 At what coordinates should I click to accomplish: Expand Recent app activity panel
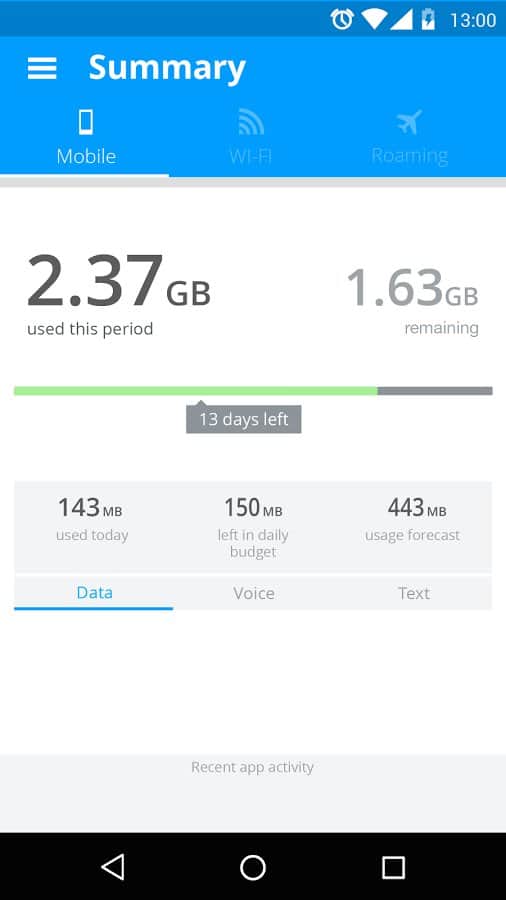252,767
